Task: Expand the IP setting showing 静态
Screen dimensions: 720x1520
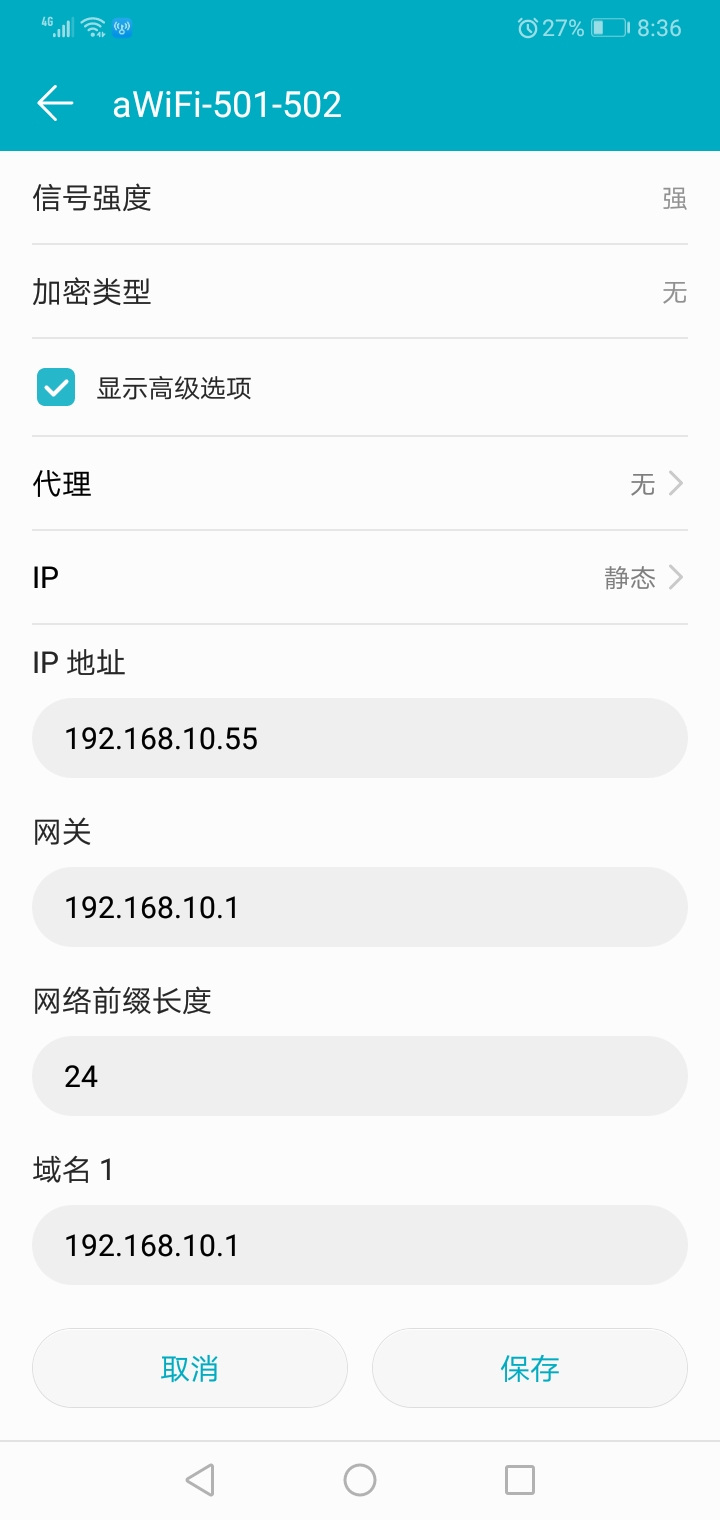Action: [x=360, y=577]
